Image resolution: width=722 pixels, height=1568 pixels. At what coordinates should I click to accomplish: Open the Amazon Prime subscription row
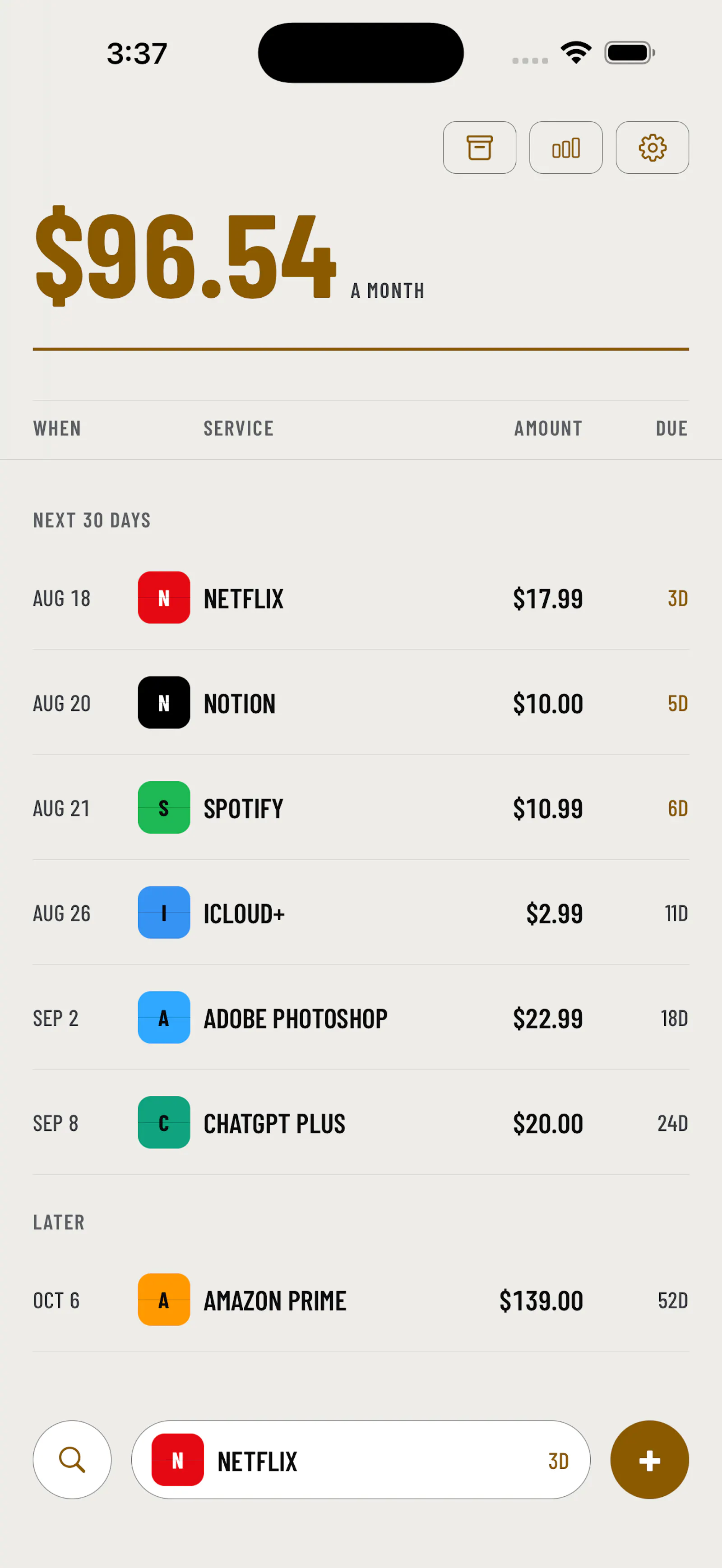pos(361,1300)
